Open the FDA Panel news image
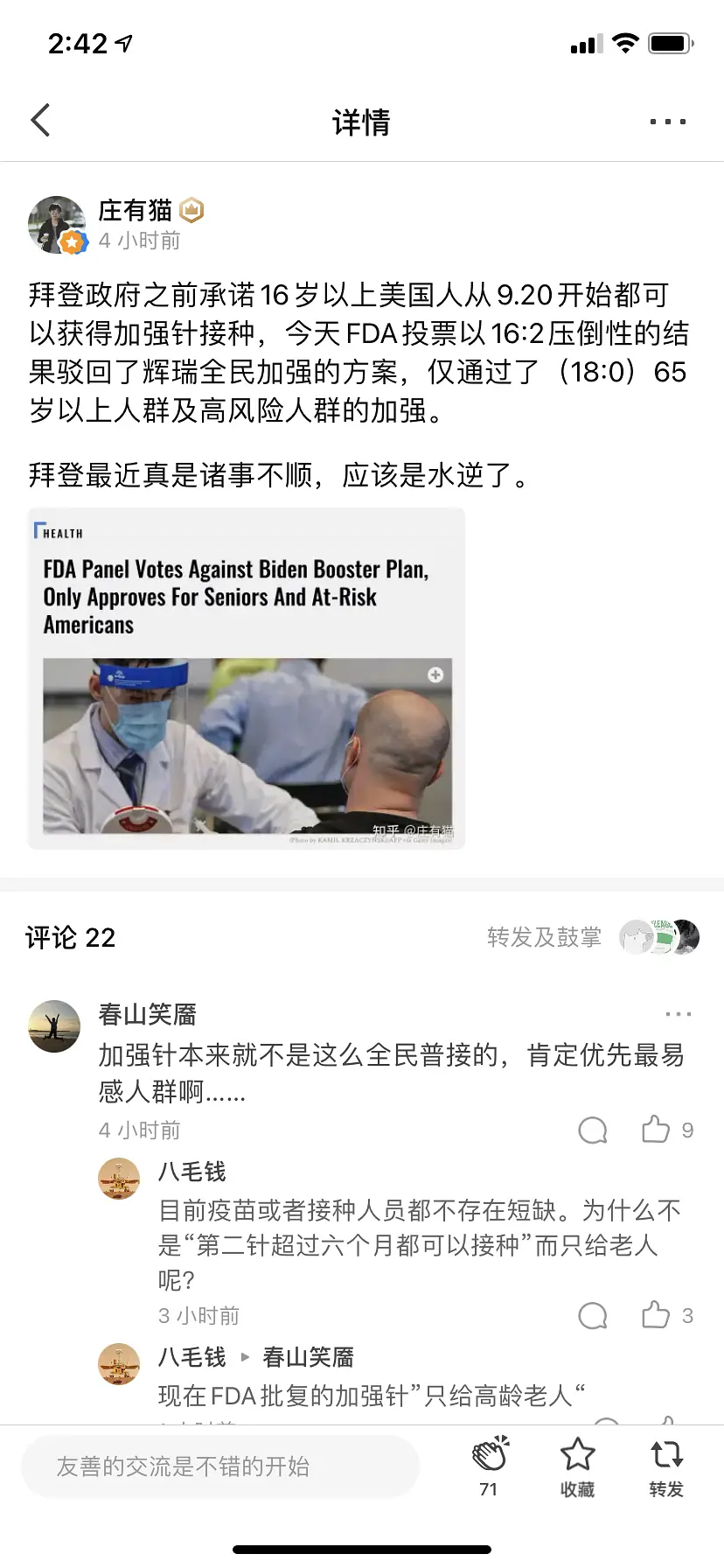This screenshot has width=724, height=1568. pyautogui.click(x=247, y=678)
